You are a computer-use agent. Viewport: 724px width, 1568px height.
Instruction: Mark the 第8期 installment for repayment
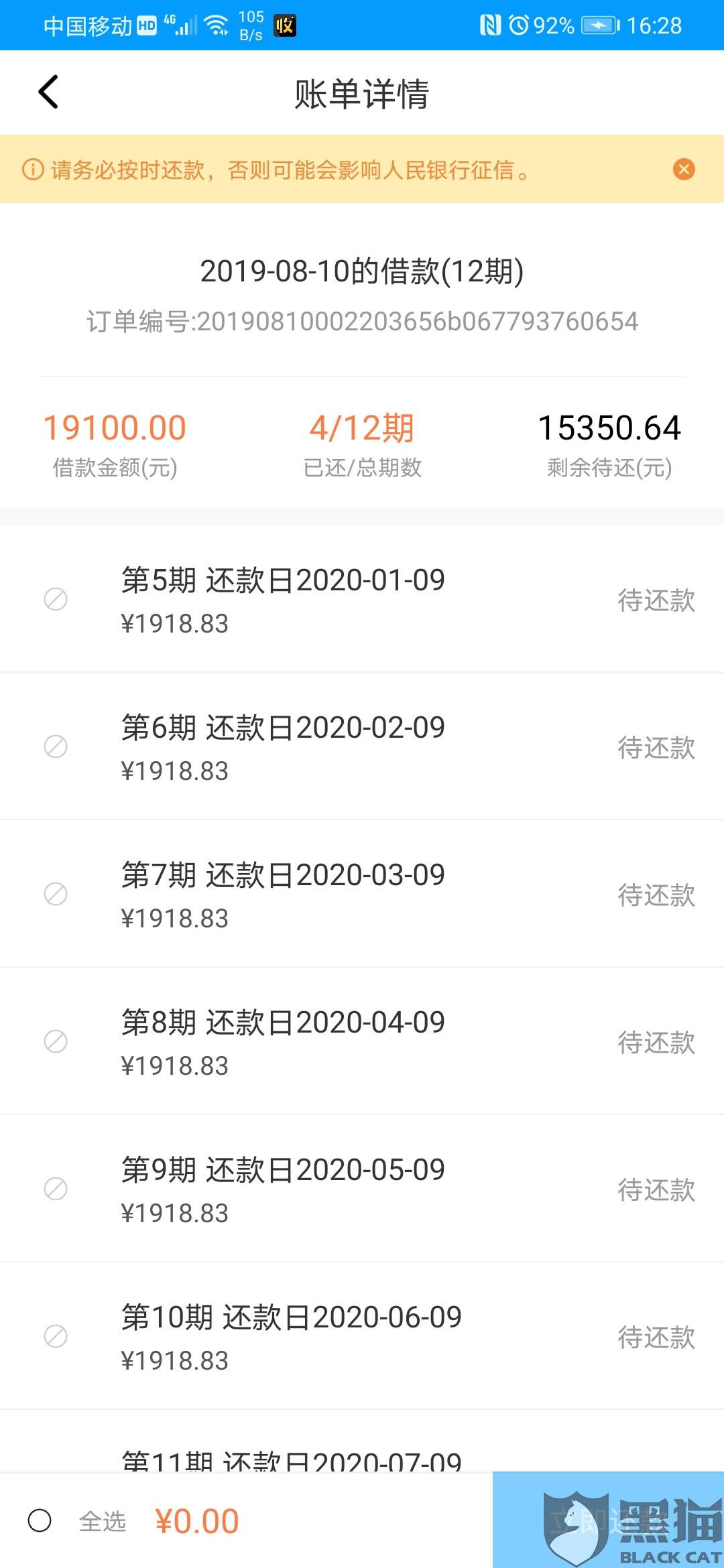(56, 1041)
